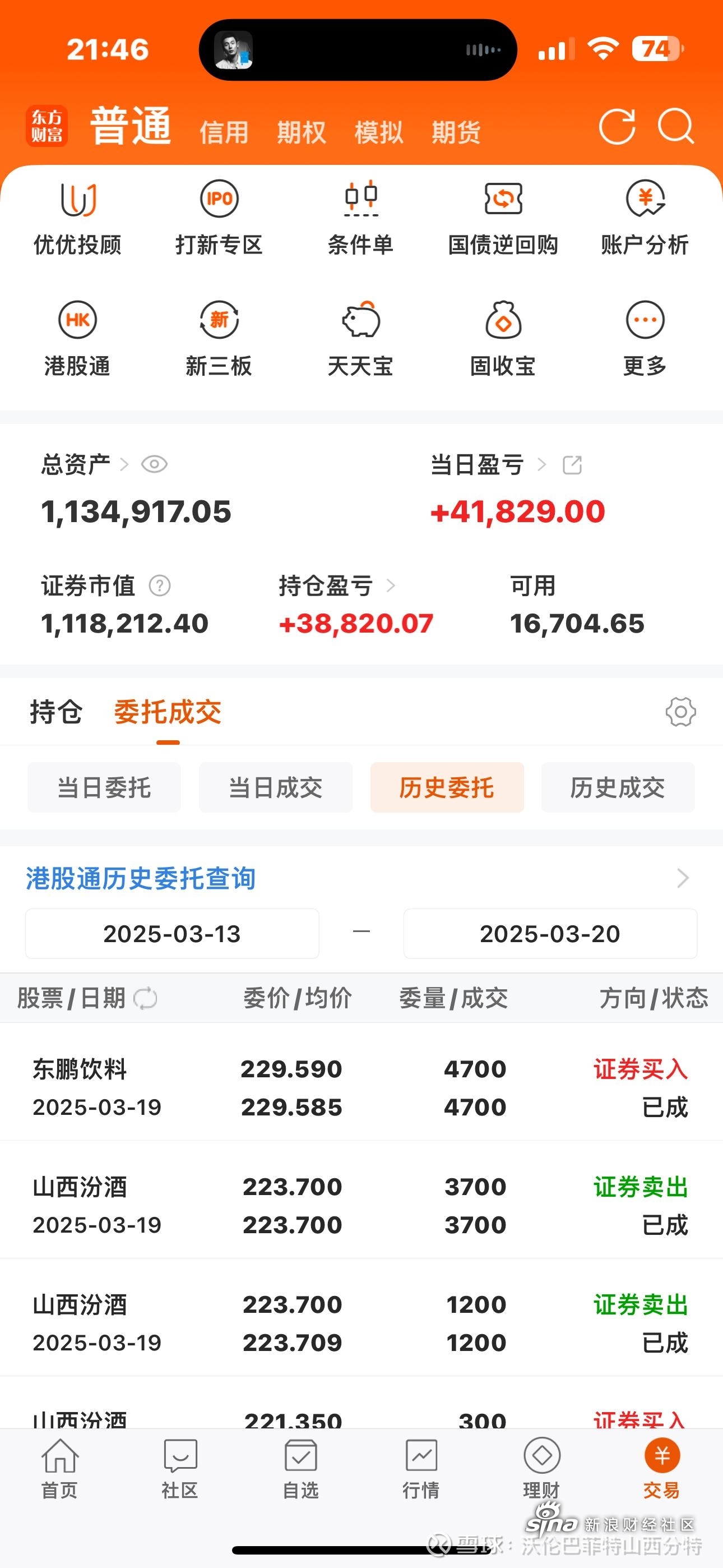Change the start date 2025-03-13
This screenshot has height=1568, width=723.
click(172, 934)
